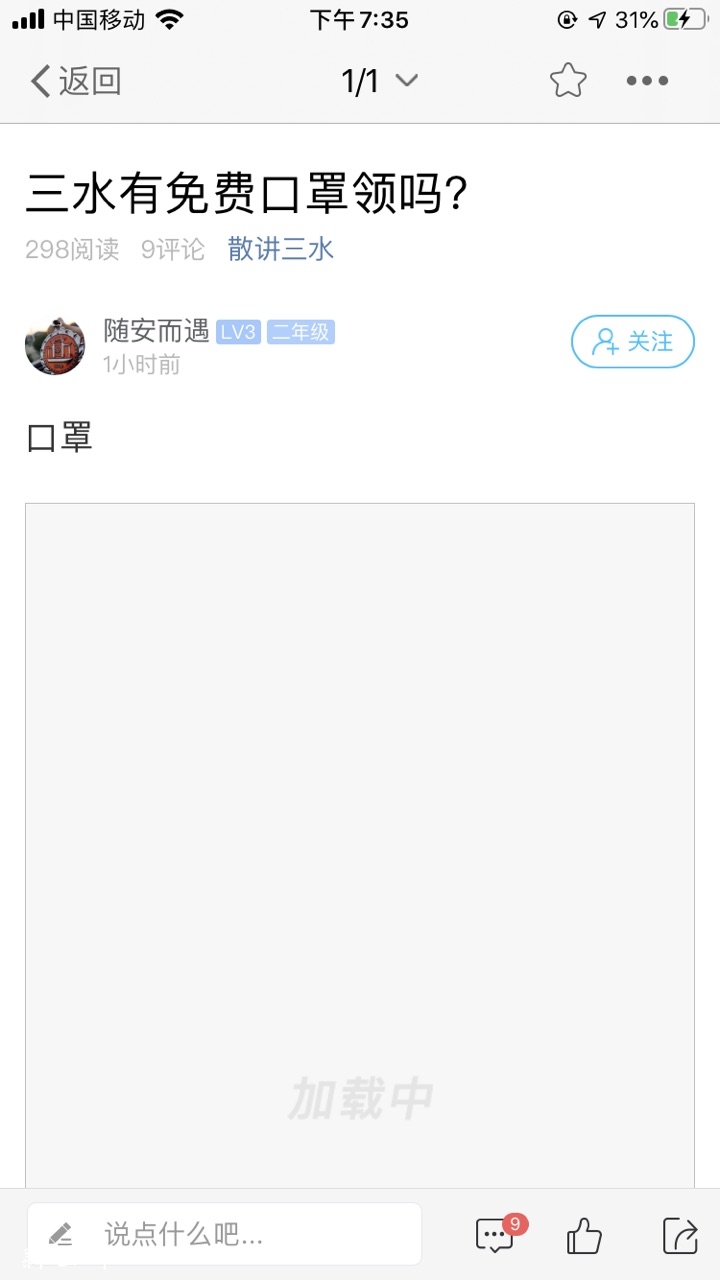Tap the 说点什么吧 comment field
Viewport: 720px width, 1280px height.
(225, 1234)
